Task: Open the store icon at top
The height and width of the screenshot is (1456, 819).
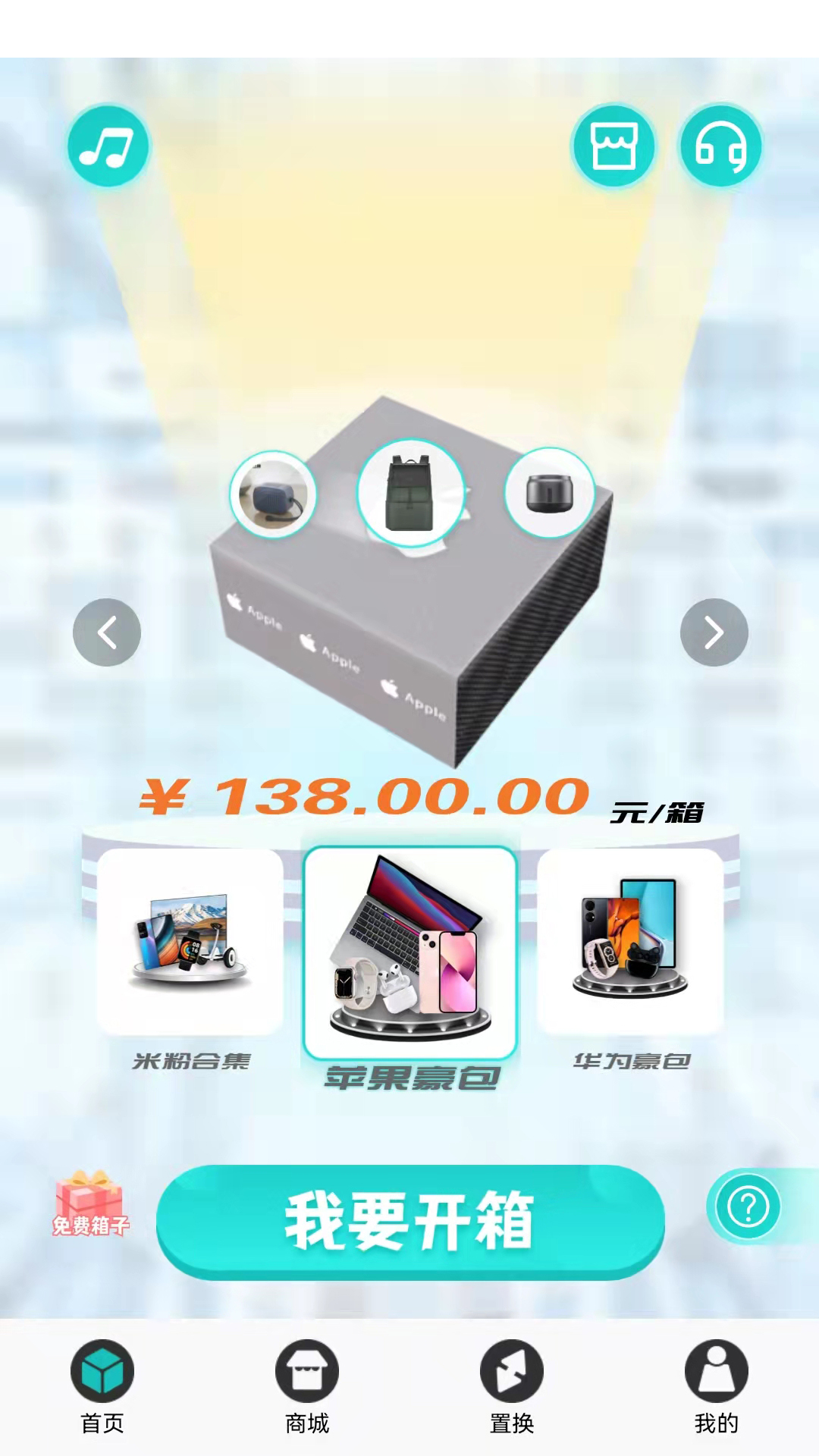Action: coord(613,146)
